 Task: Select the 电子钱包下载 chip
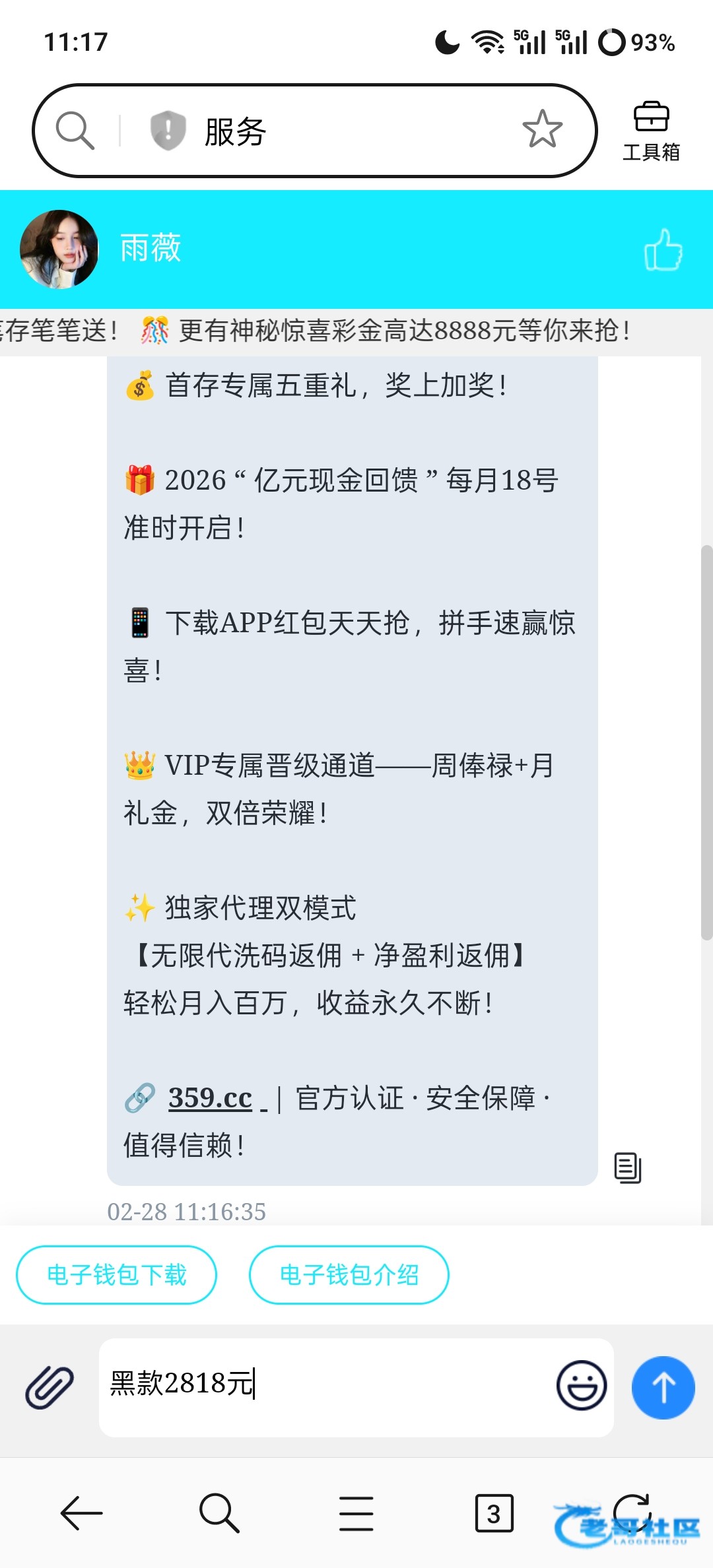pos(117,1275)
